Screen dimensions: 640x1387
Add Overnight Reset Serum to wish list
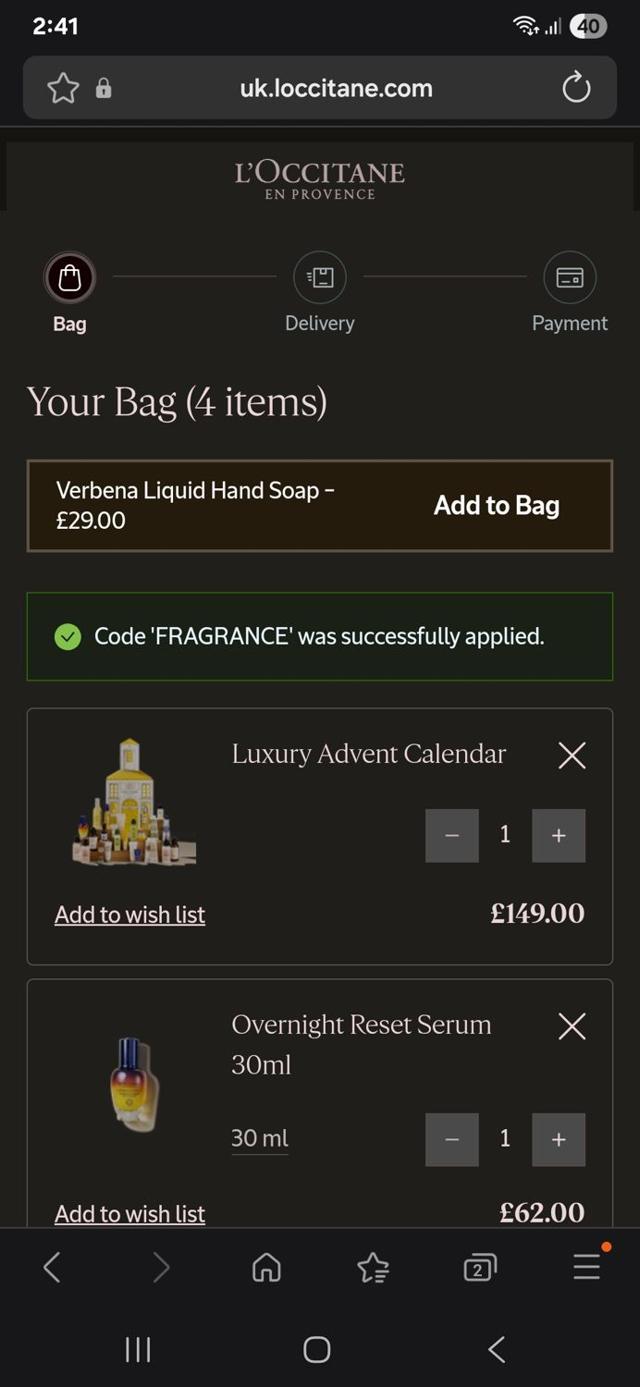pyautogui.click(x=130, y=1213)
